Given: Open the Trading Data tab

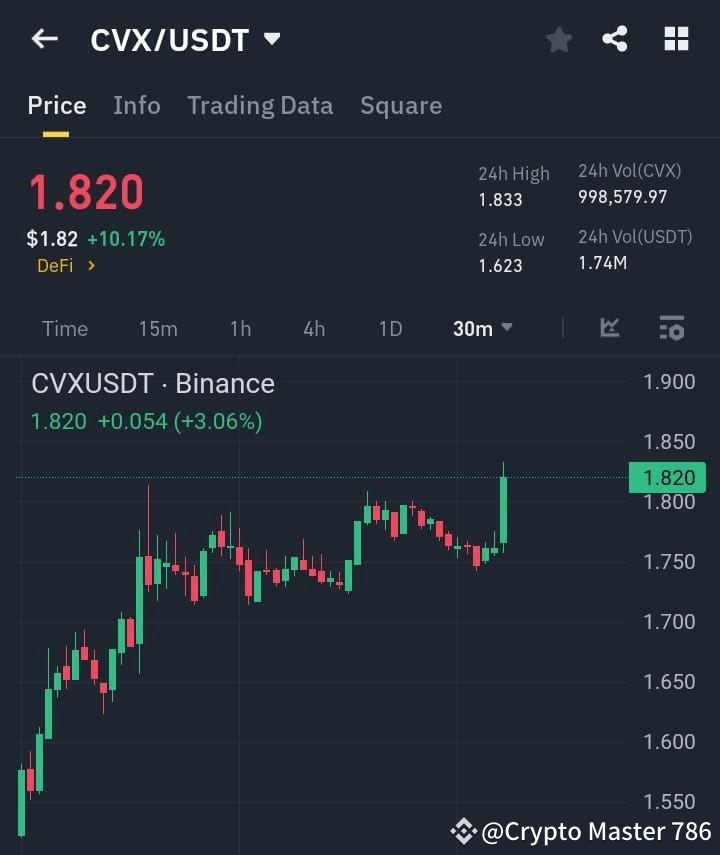Looking at the screenshot, I should (x=260, y=105).
